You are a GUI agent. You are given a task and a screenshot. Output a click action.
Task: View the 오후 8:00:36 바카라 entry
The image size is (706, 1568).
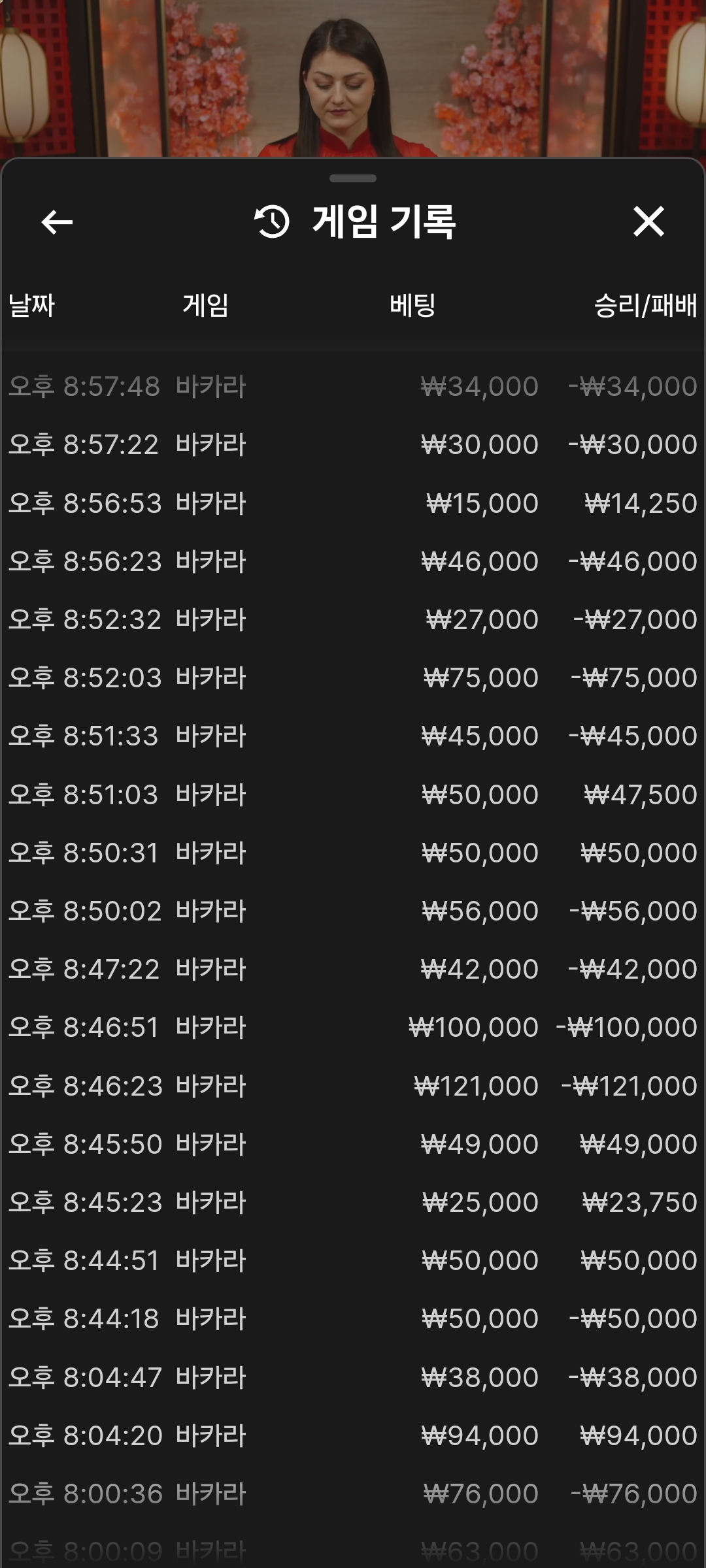coord(353,1494)
